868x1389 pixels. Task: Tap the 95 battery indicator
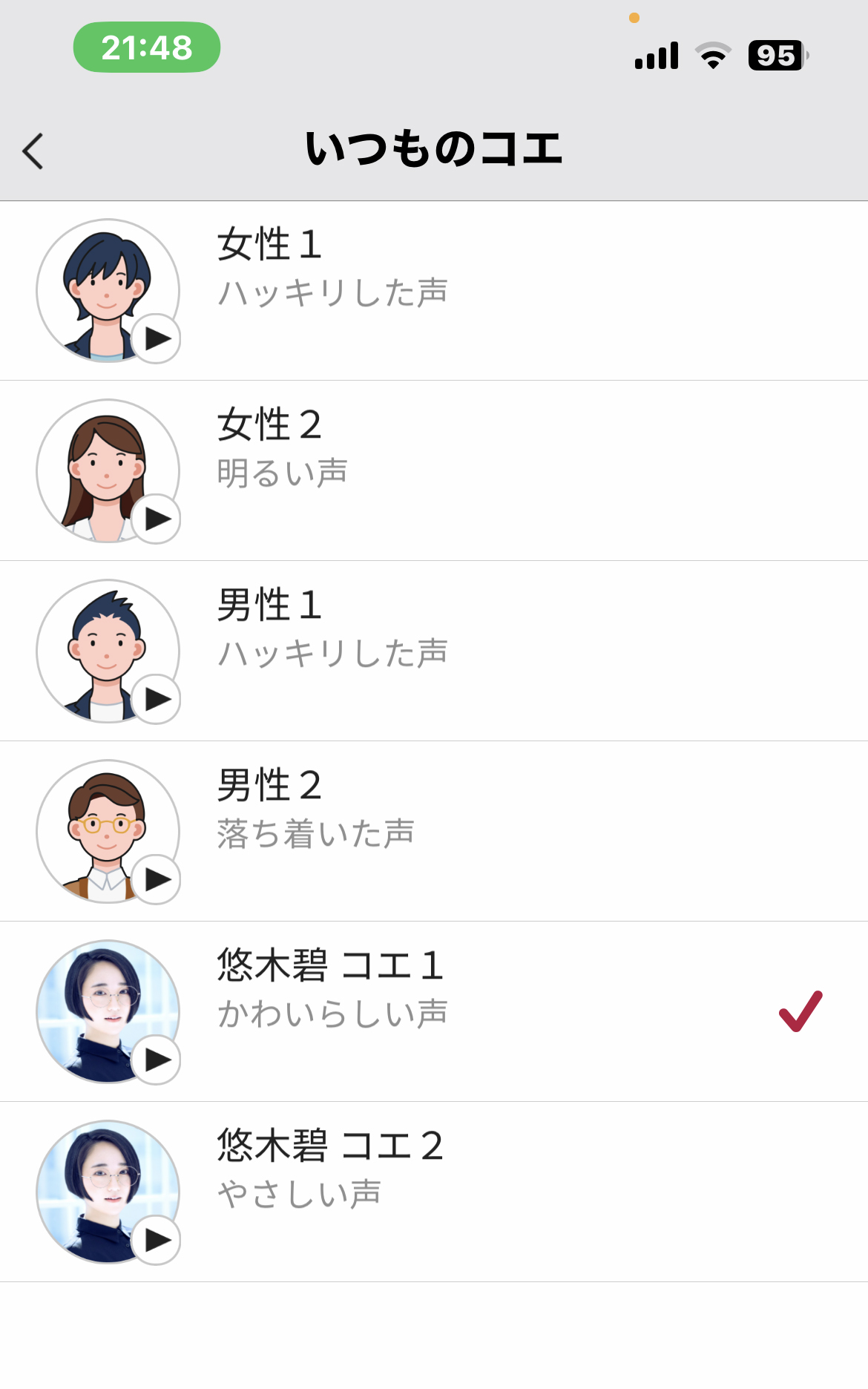point(774,53)
